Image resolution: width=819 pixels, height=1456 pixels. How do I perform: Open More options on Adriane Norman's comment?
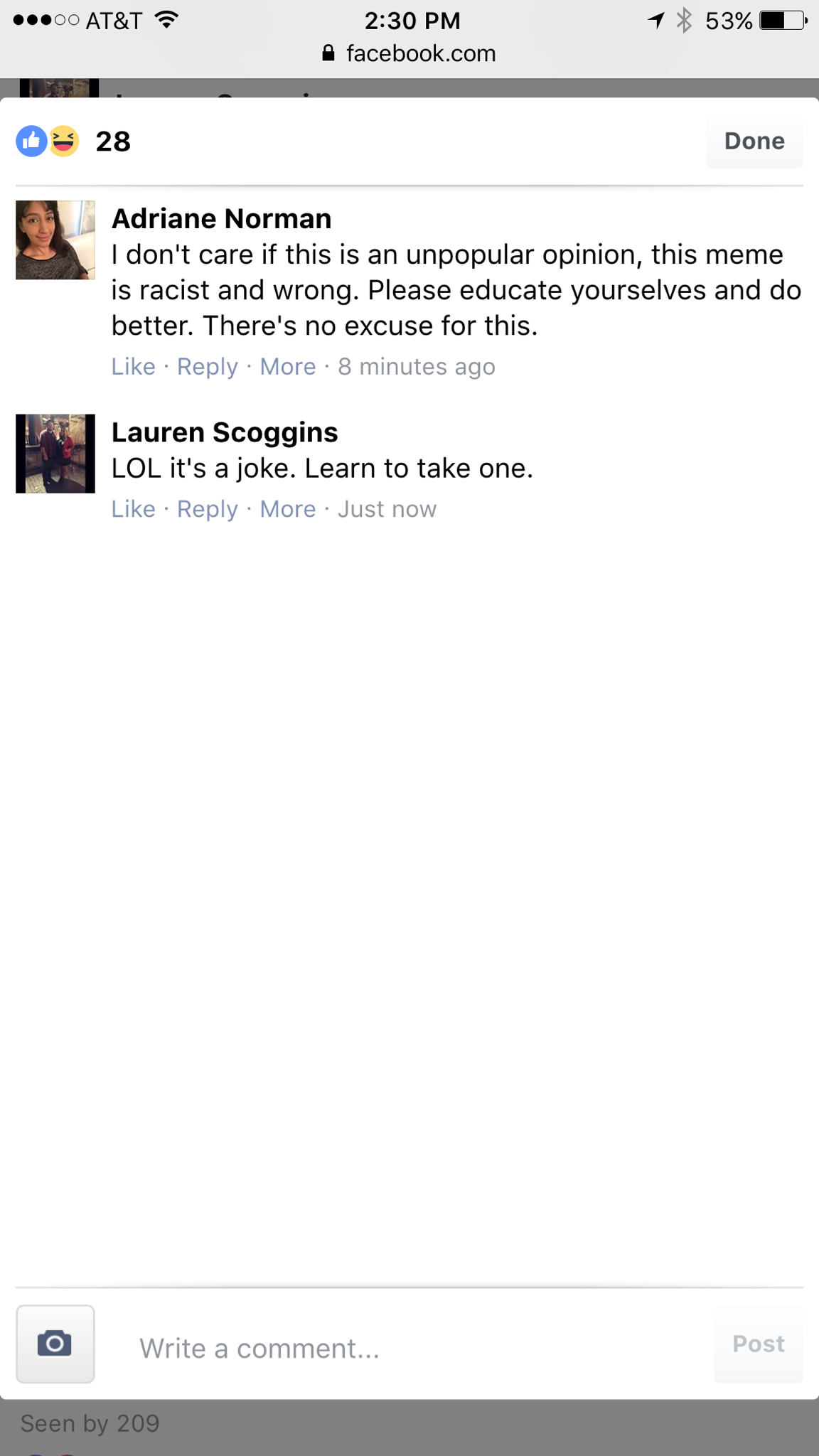(x=287, y=367)
